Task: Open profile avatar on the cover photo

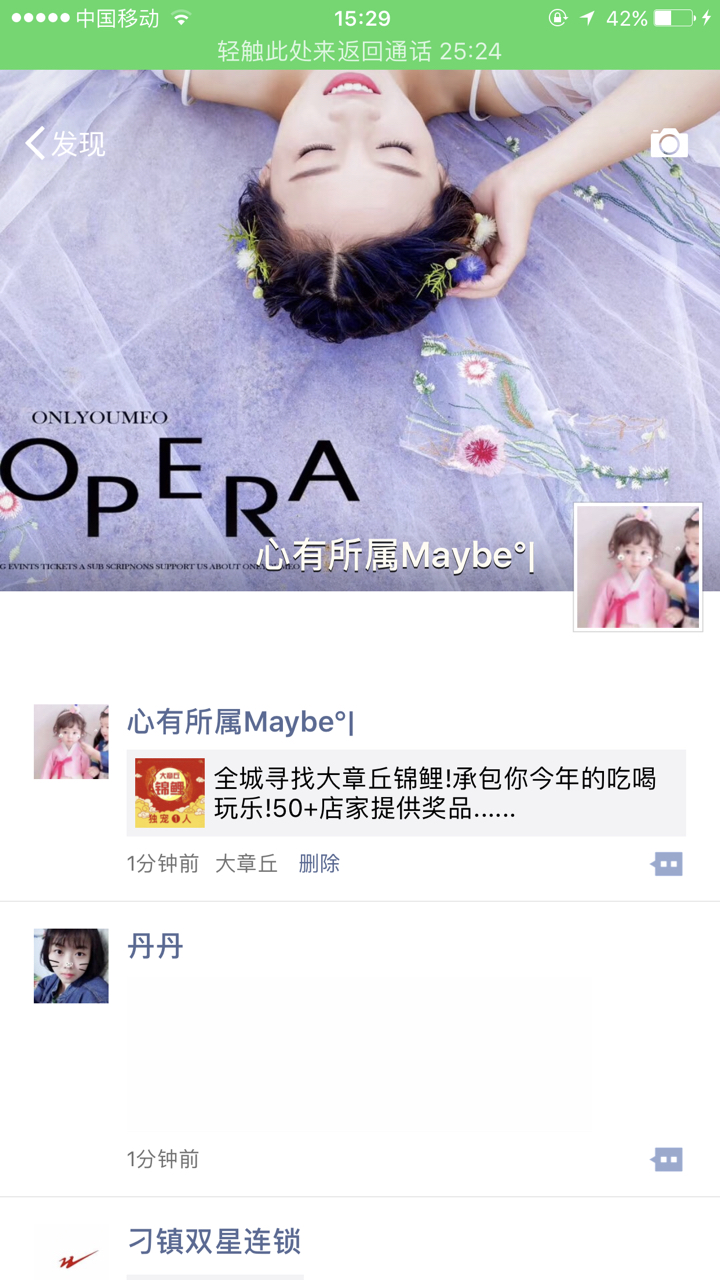Action: [x=638, y=567]
